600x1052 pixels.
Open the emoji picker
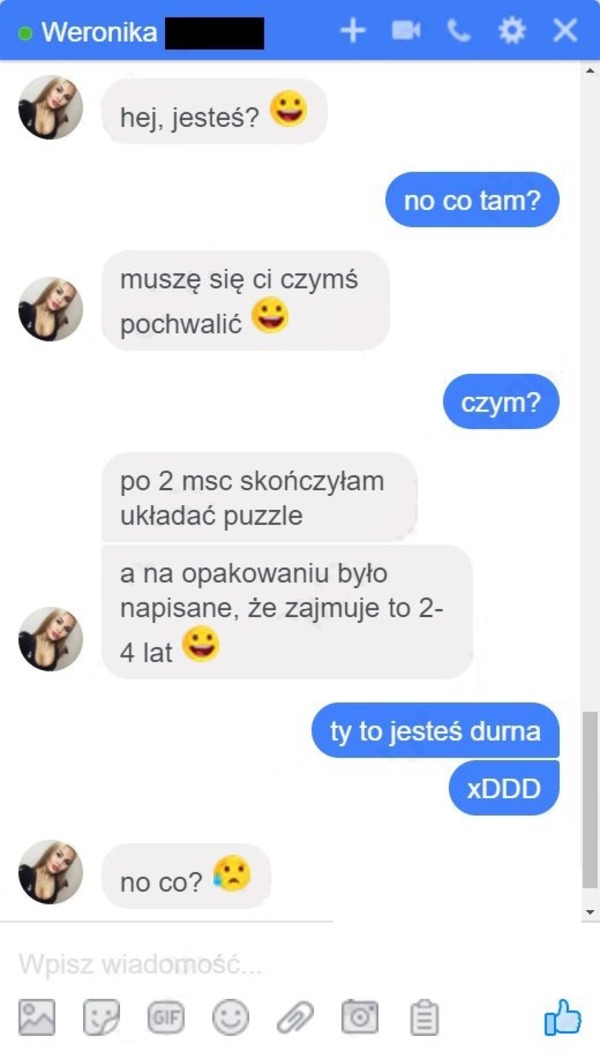point(229,1017)
